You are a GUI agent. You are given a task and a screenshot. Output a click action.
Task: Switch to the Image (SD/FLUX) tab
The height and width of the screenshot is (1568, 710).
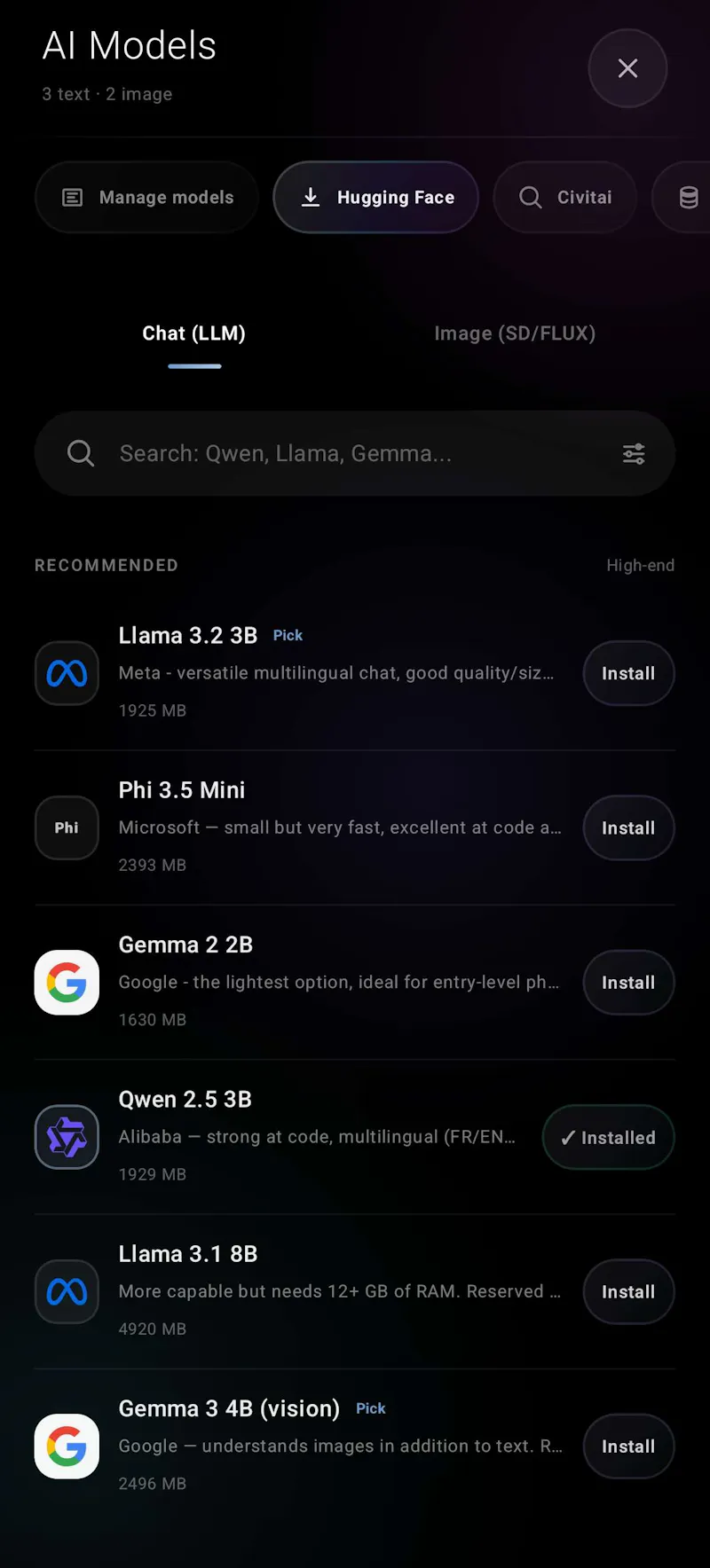(515, 333)
